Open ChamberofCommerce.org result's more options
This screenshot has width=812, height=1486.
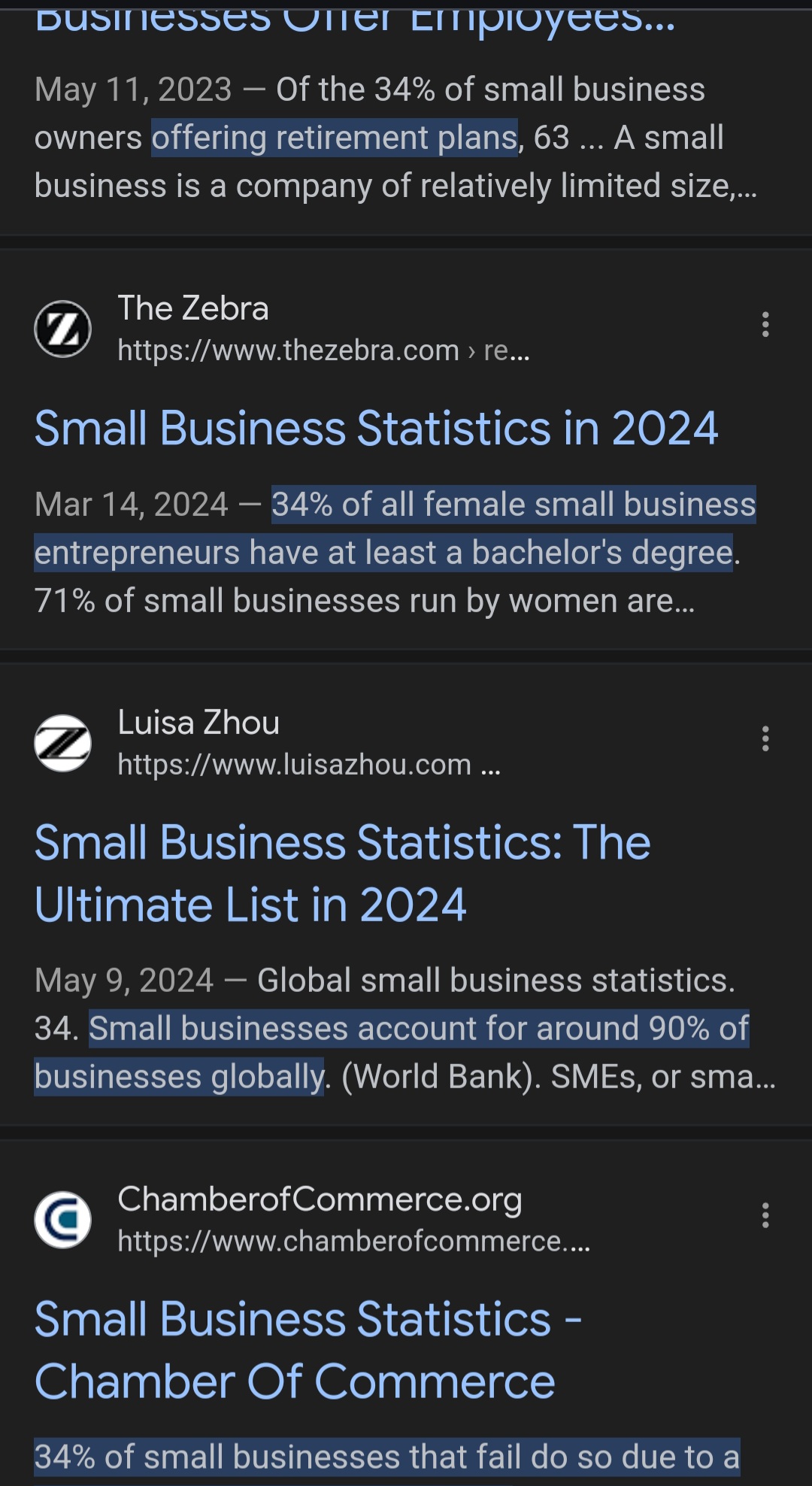point(765,1215)
